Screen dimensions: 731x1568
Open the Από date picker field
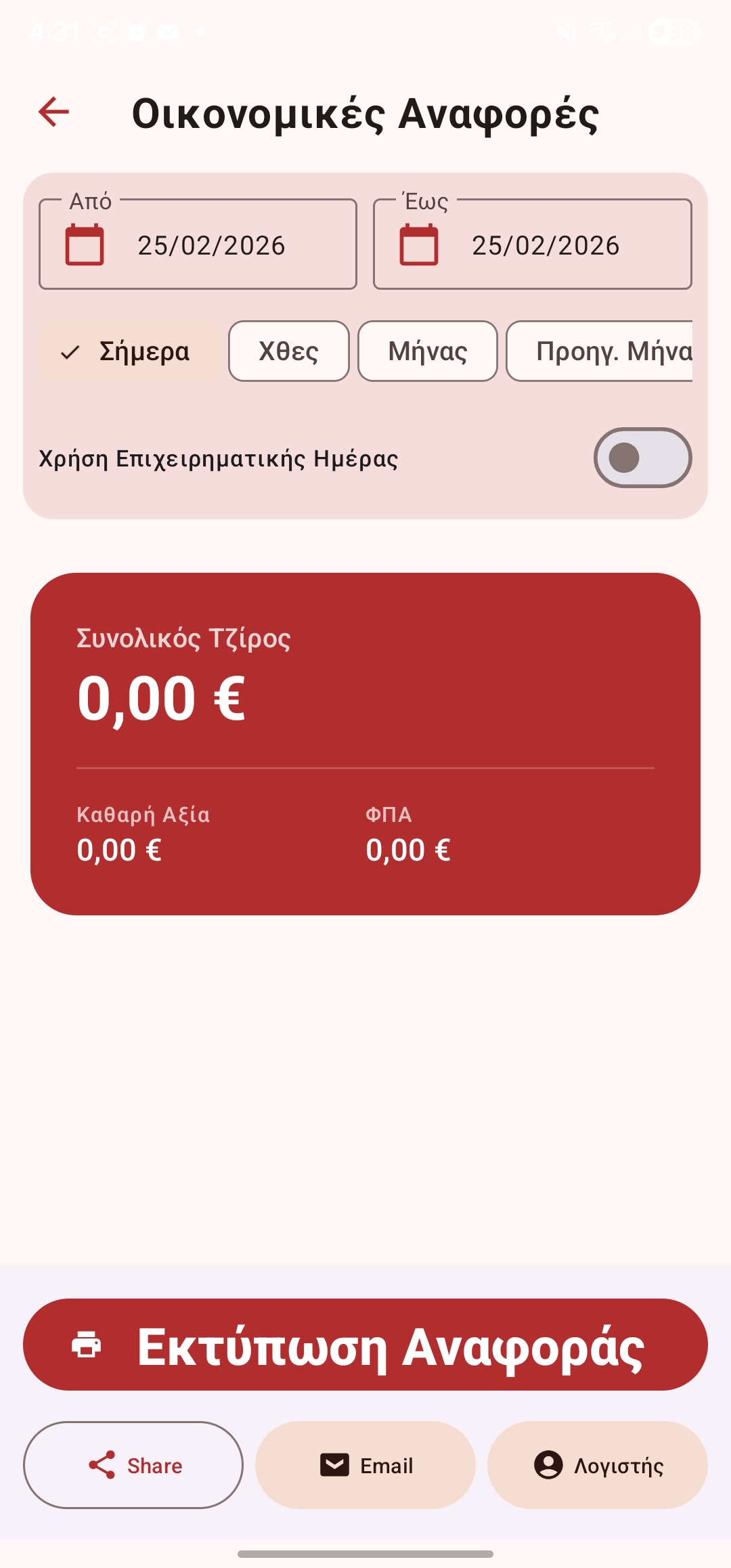tap(196, 245)
